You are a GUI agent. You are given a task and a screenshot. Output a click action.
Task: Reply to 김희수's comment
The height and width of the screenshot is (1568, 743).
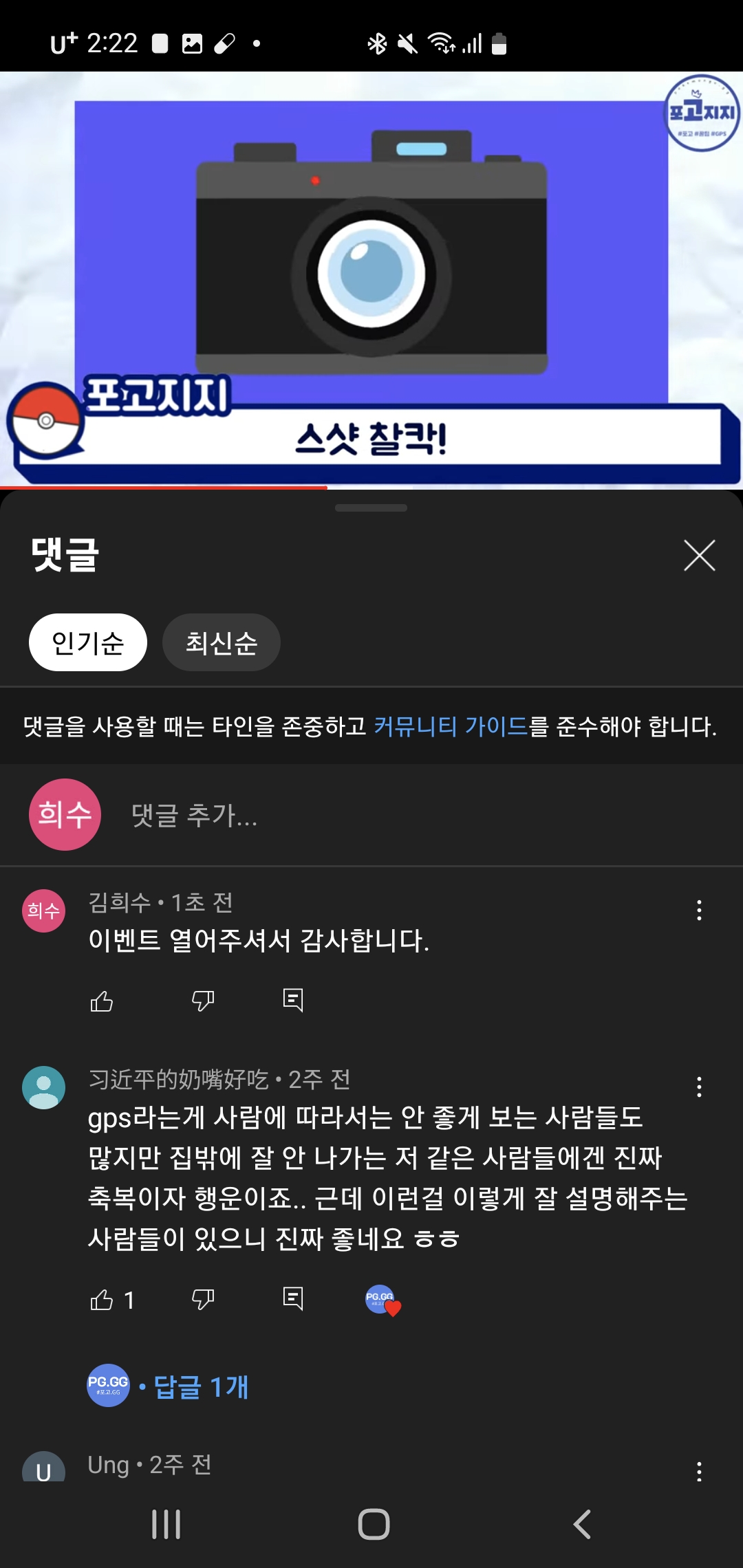[x=293, y=1001]
